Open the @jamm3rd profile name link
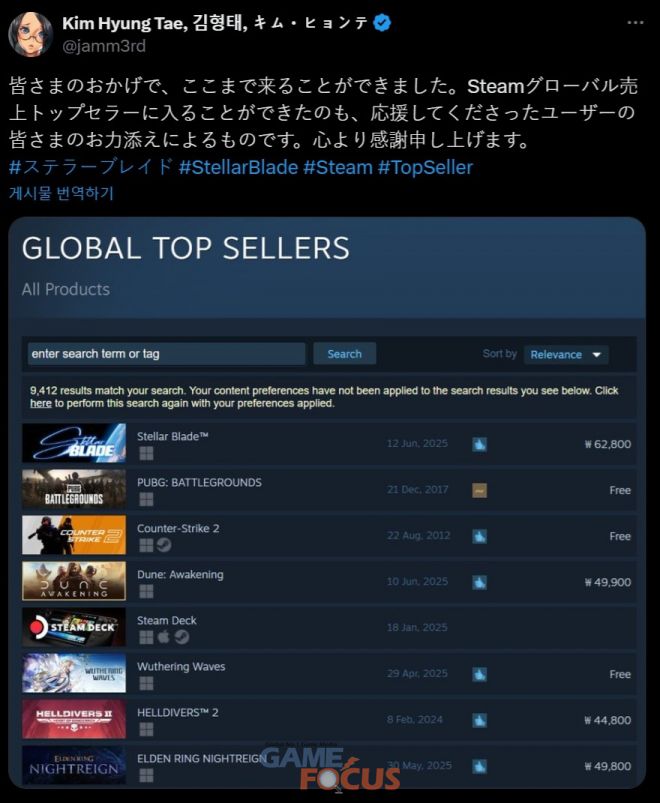This screenshot has width=660, height=803. (102, 45)
